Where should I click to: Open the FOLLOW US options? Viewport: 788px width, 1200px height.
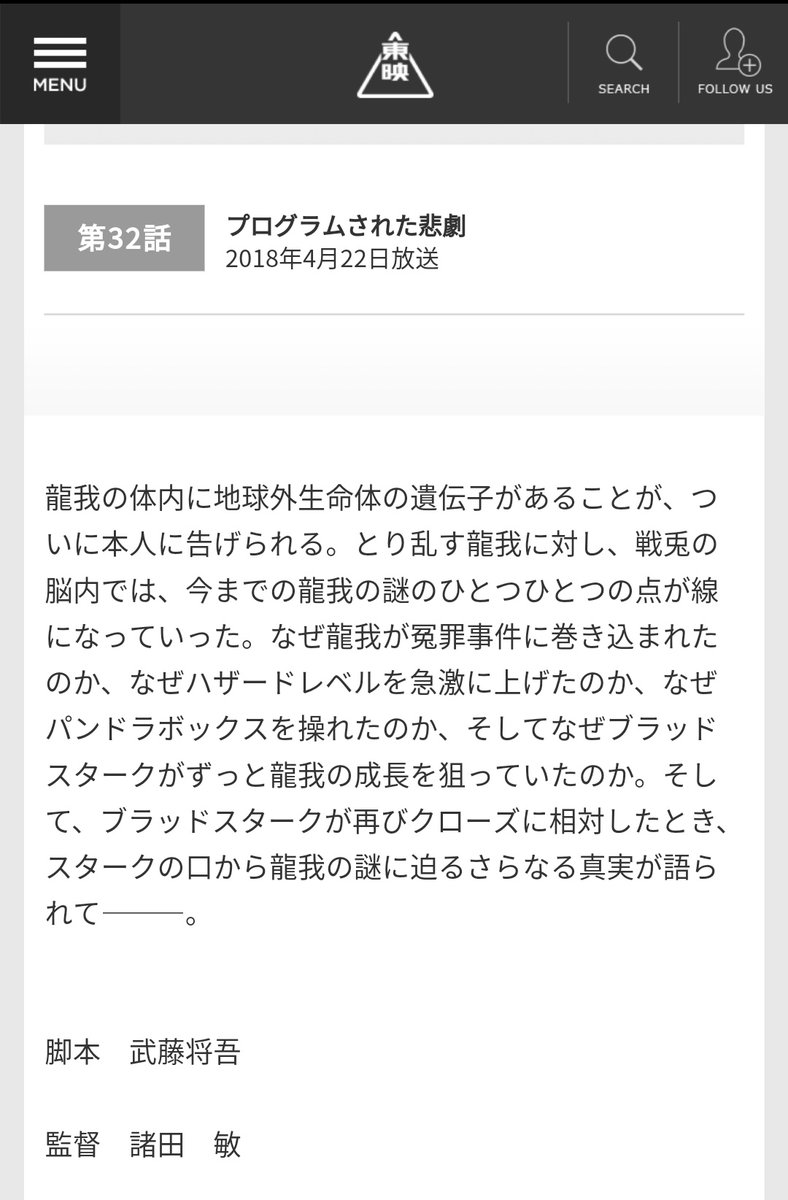tap(735, 63)
